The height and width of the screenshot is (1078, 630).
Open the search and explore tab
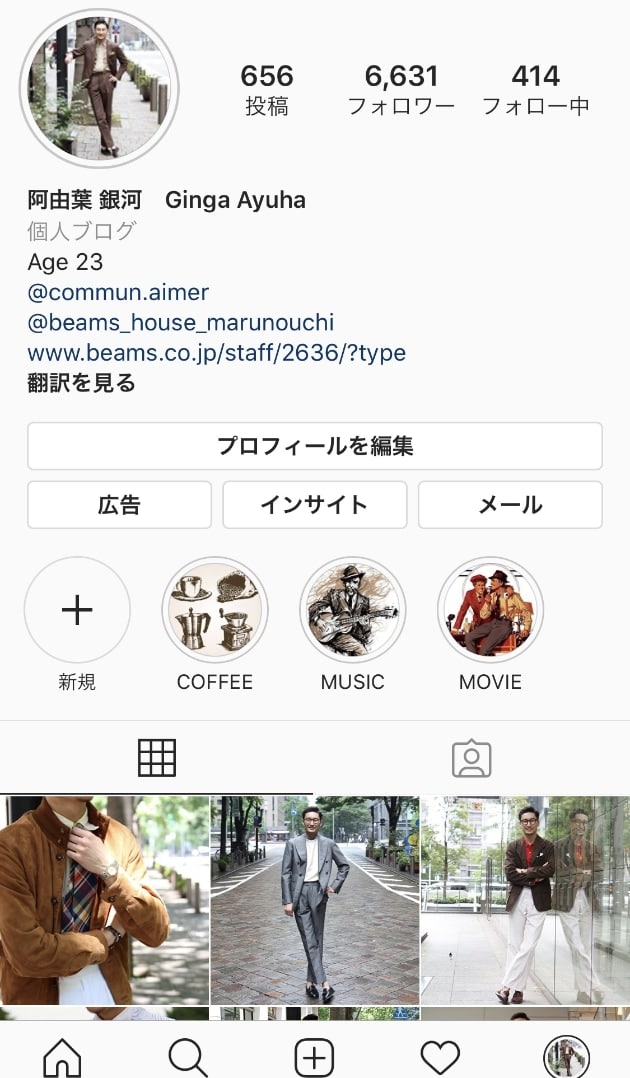[188, 1056]
